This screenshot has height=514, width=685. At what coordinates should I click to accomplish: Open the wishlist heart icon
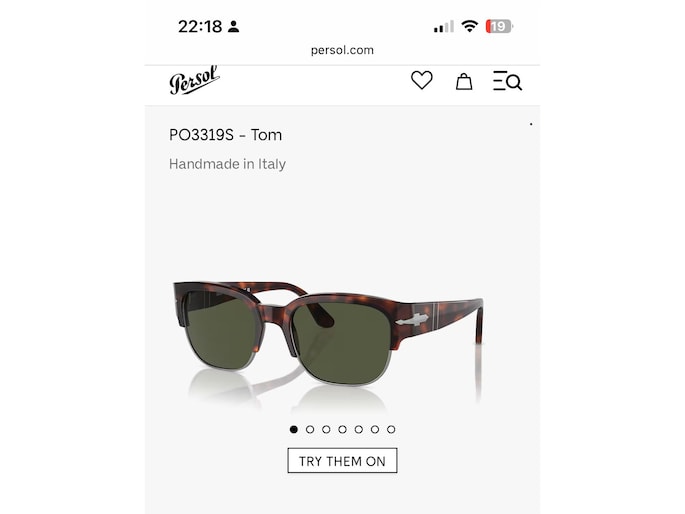coord(422,81)
